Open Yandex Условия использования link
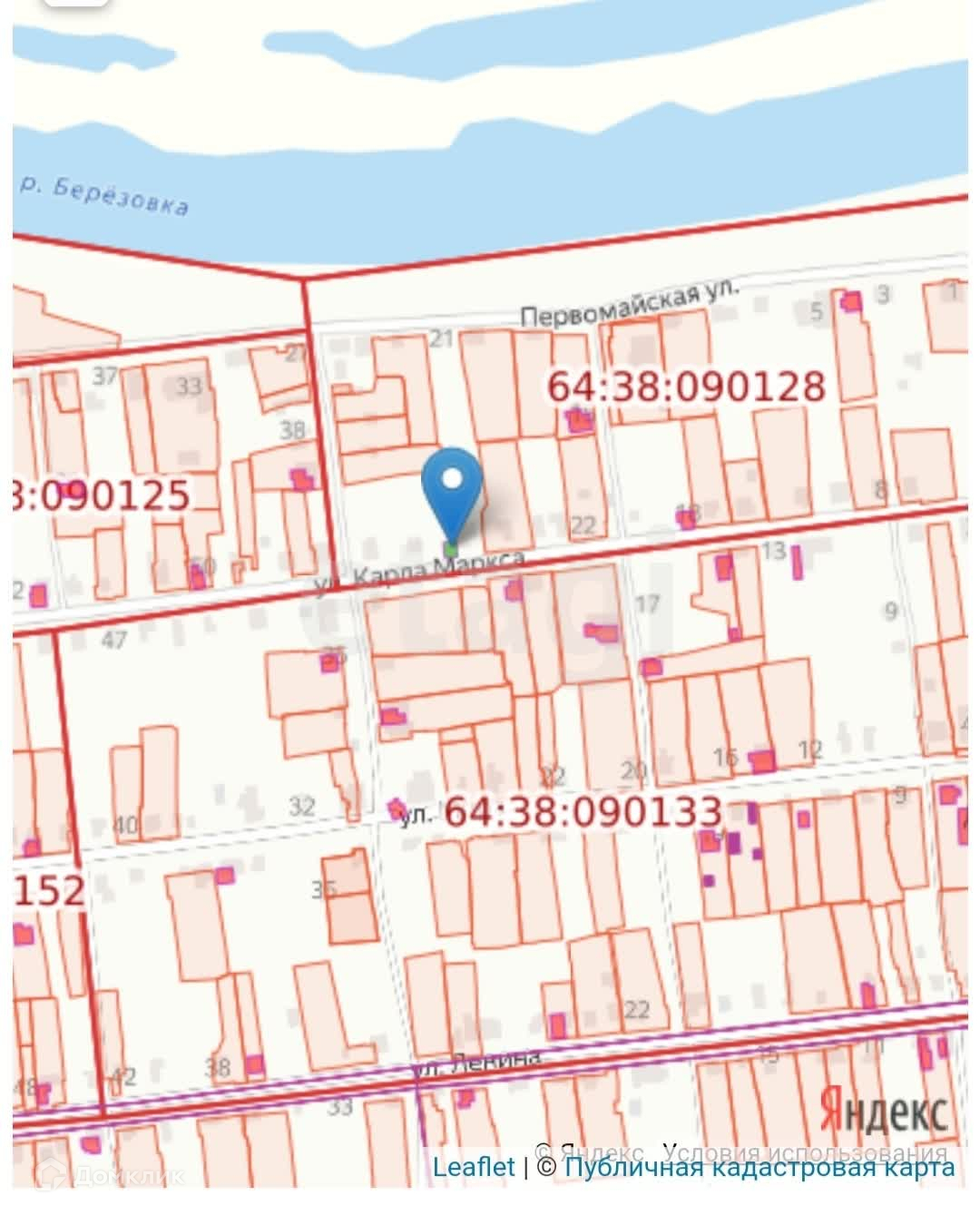The width and height of the screenshot is (980, 1215). (x=804, y=1151)
